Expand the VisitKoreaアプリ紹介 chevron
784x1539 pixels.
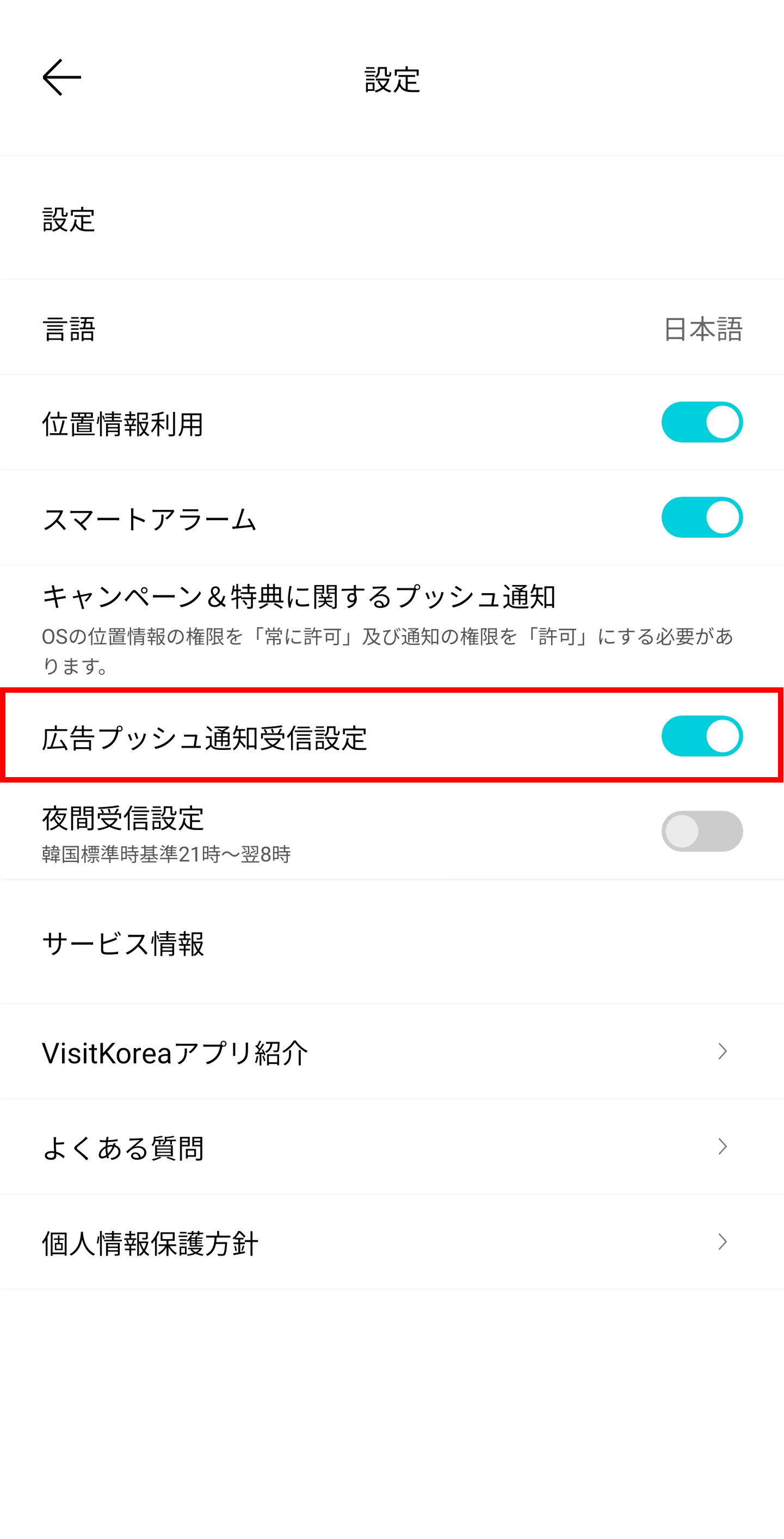[722, 1050]
